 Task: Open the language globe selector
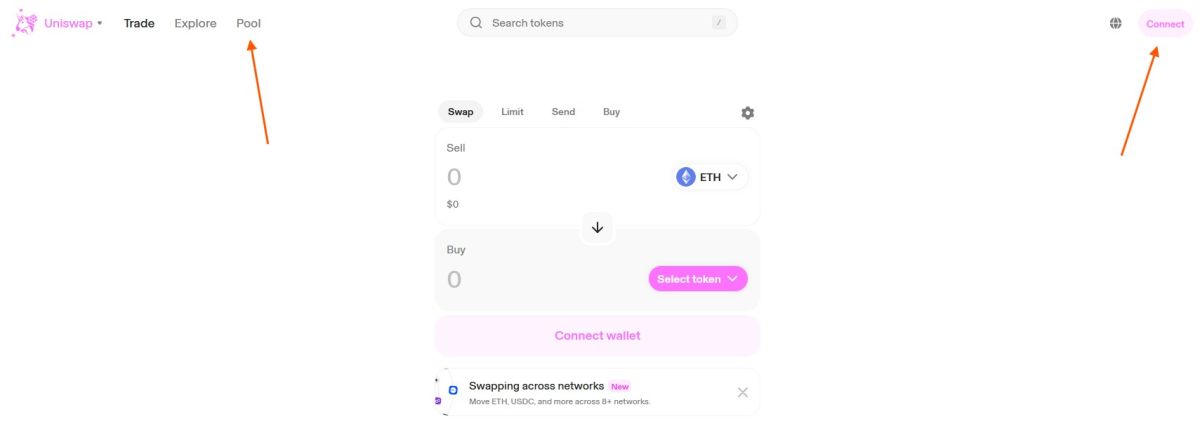1115,23
